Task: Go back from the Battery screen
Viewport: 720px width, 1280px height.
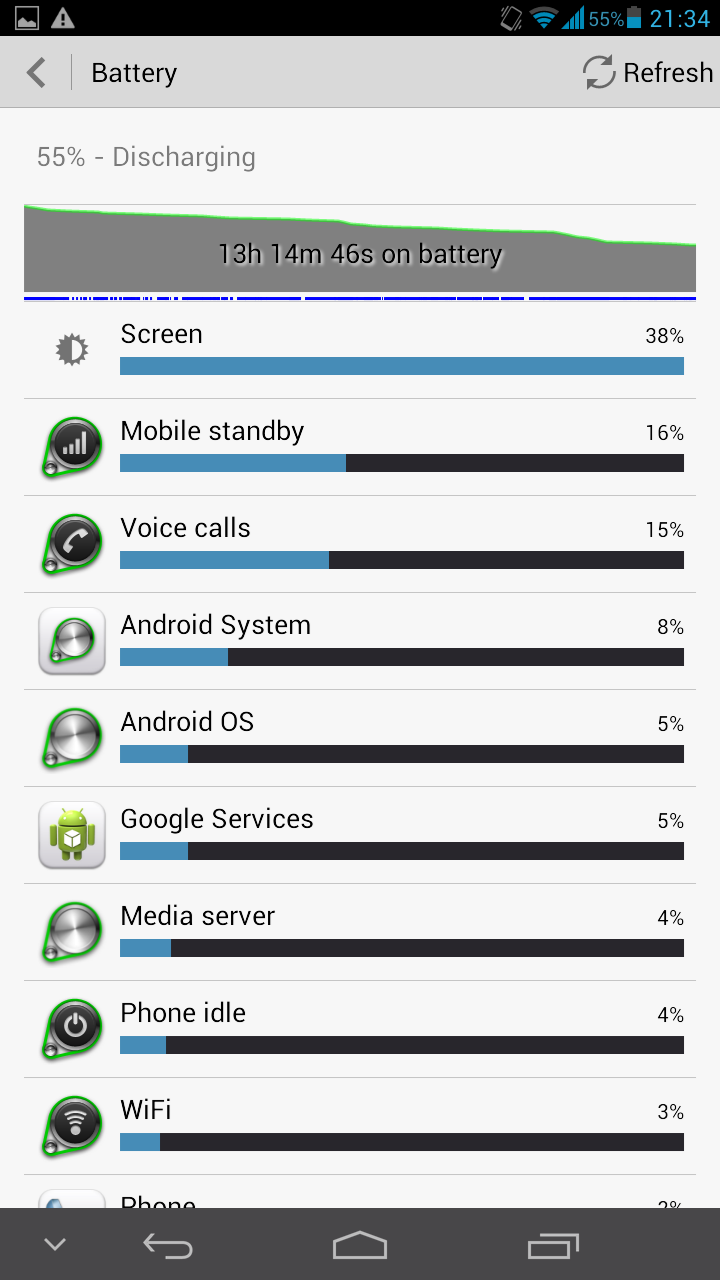Action: (x=38, y=73)
